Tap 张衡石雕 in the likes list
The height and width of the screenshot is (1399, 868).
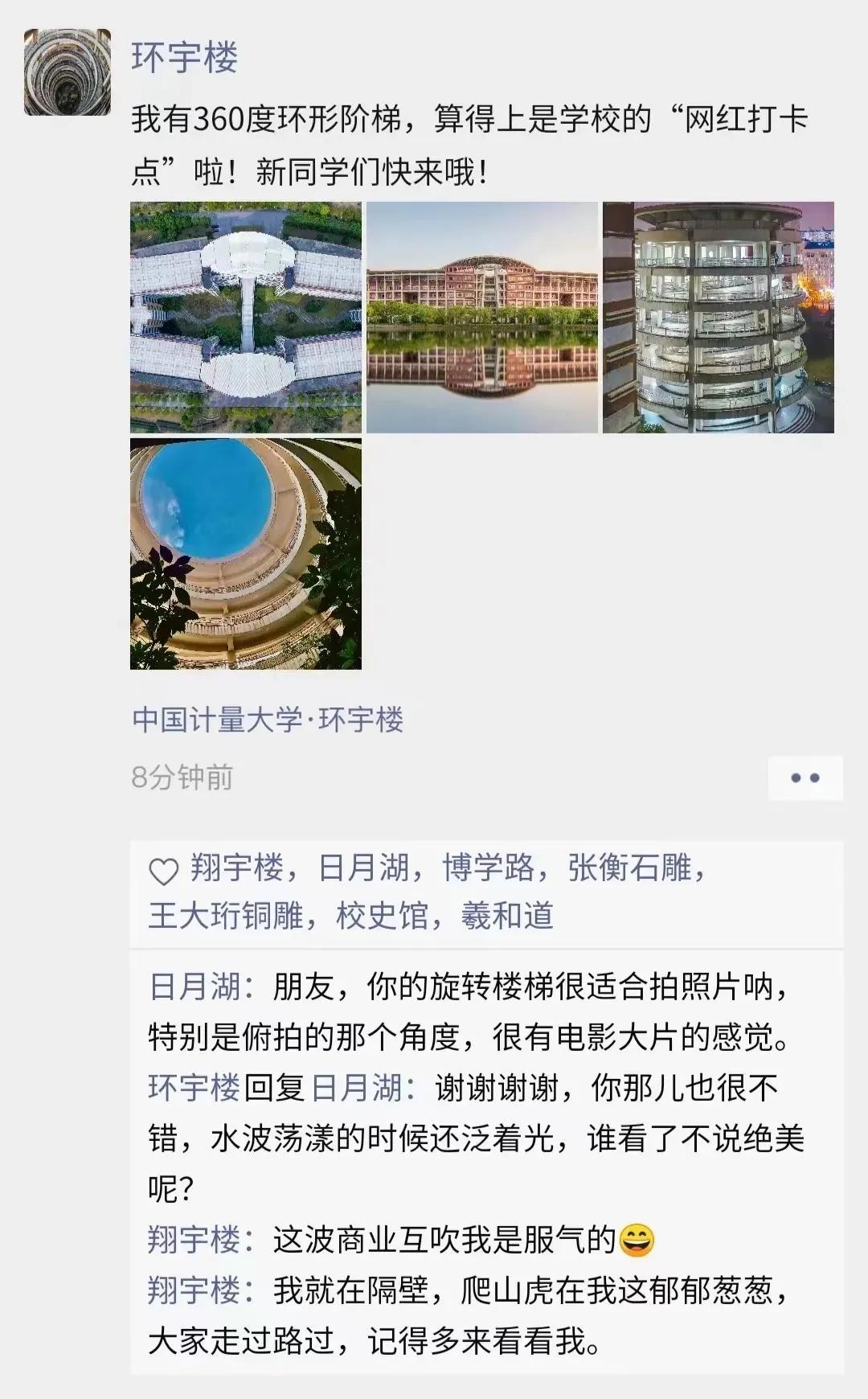click(x=629, y=868)
